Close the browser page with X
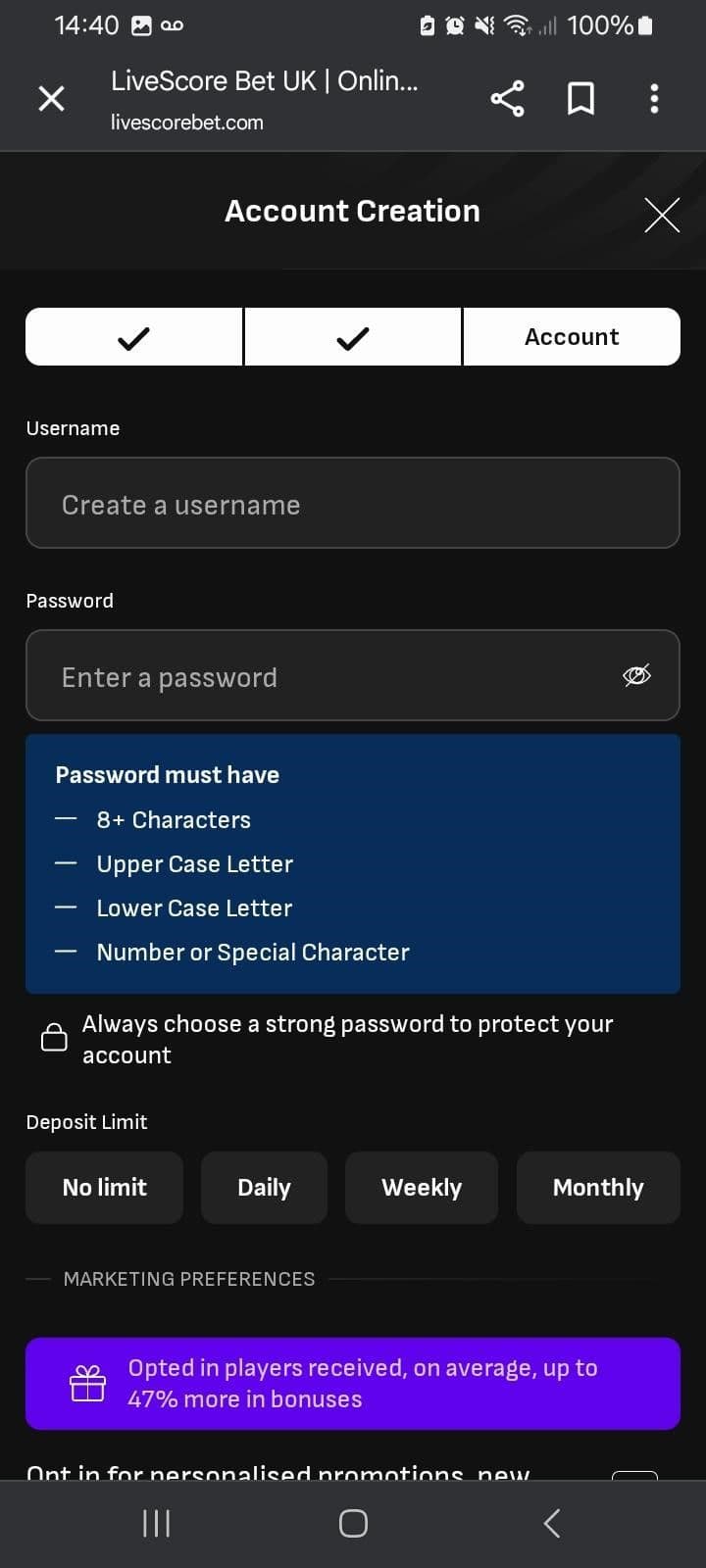Screen dimensions: 706x1568 coord(51,98)
